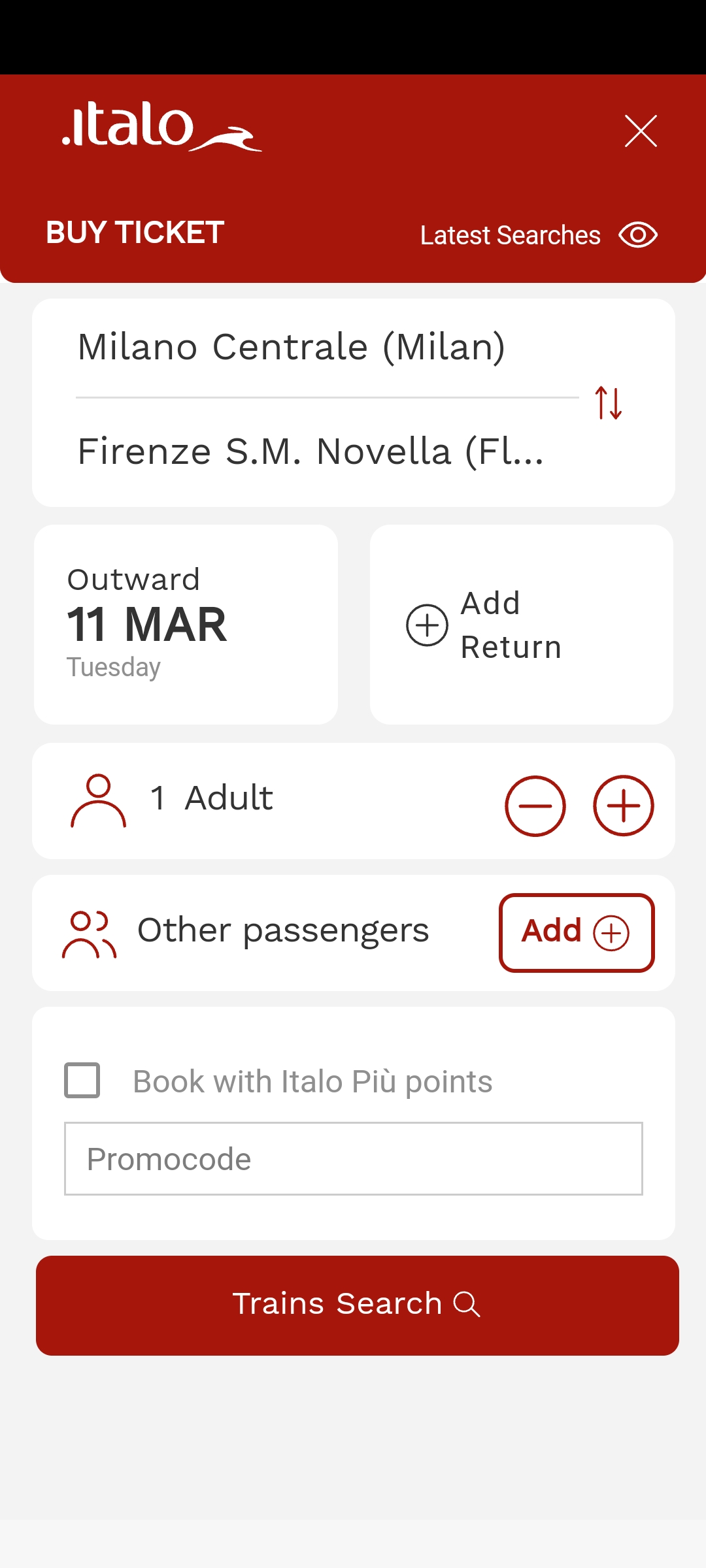Change destination station Firenze S.M. Novella
Viewport: 706px width, 1568px height.
coord(311,451)
